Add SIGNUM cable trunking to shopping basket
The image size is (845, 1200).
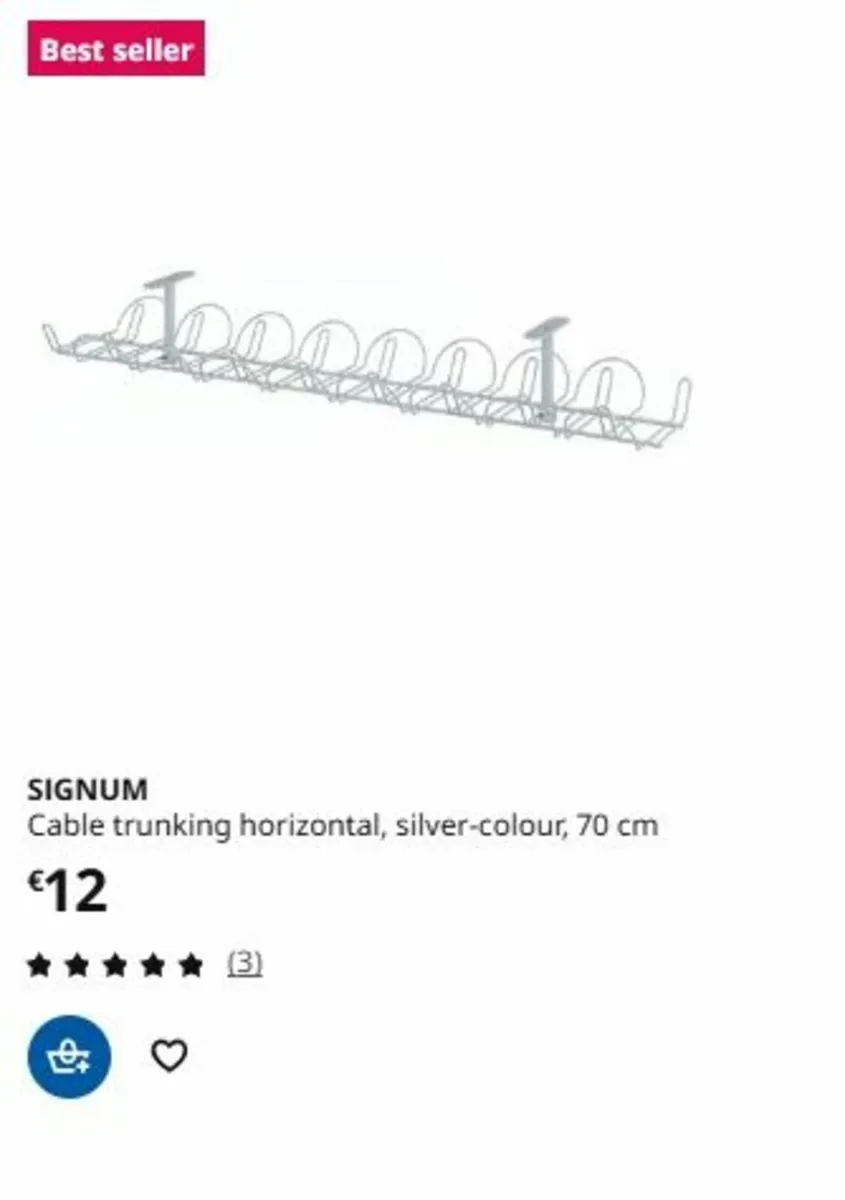[69, 1055]
